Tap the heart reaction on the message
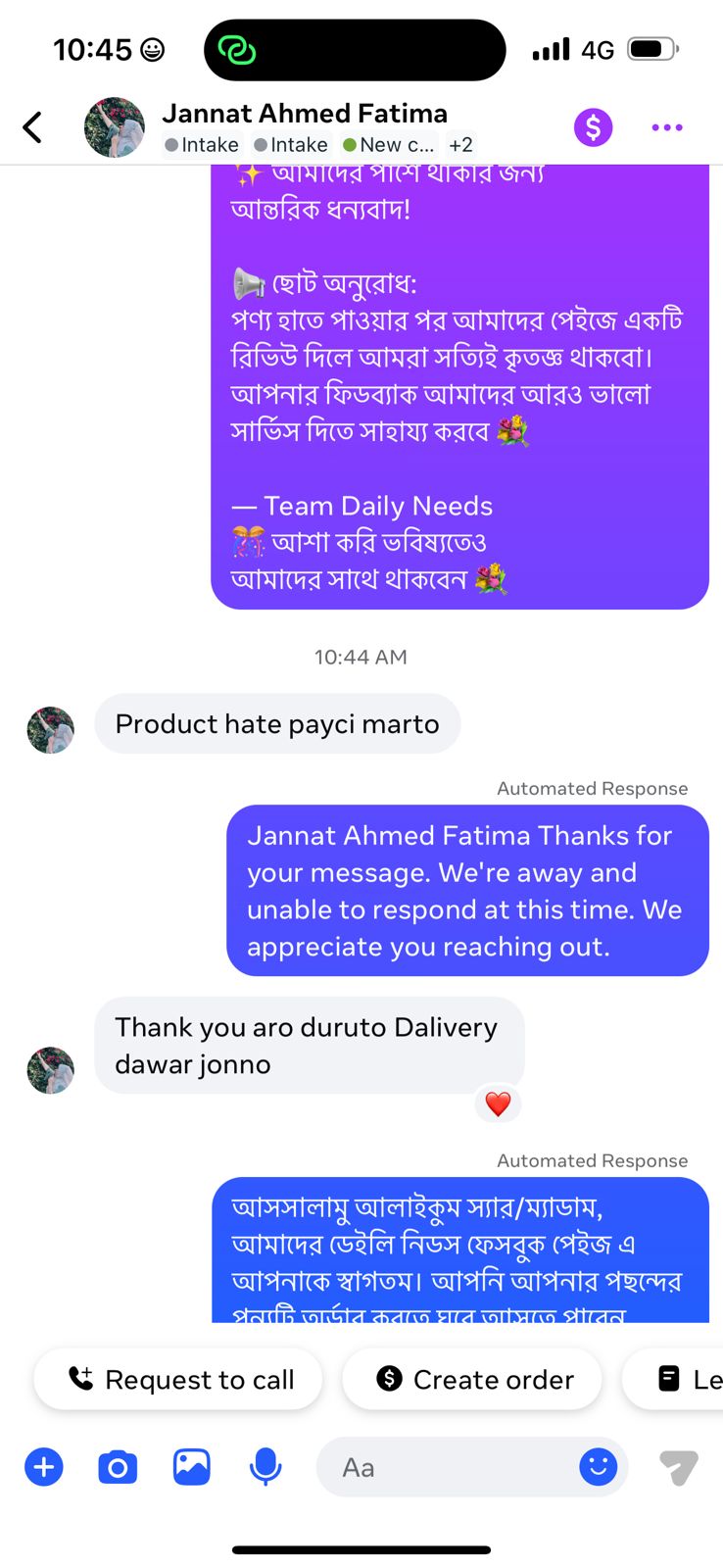Screen dimensions: 723x1568 coord(498,1103)
